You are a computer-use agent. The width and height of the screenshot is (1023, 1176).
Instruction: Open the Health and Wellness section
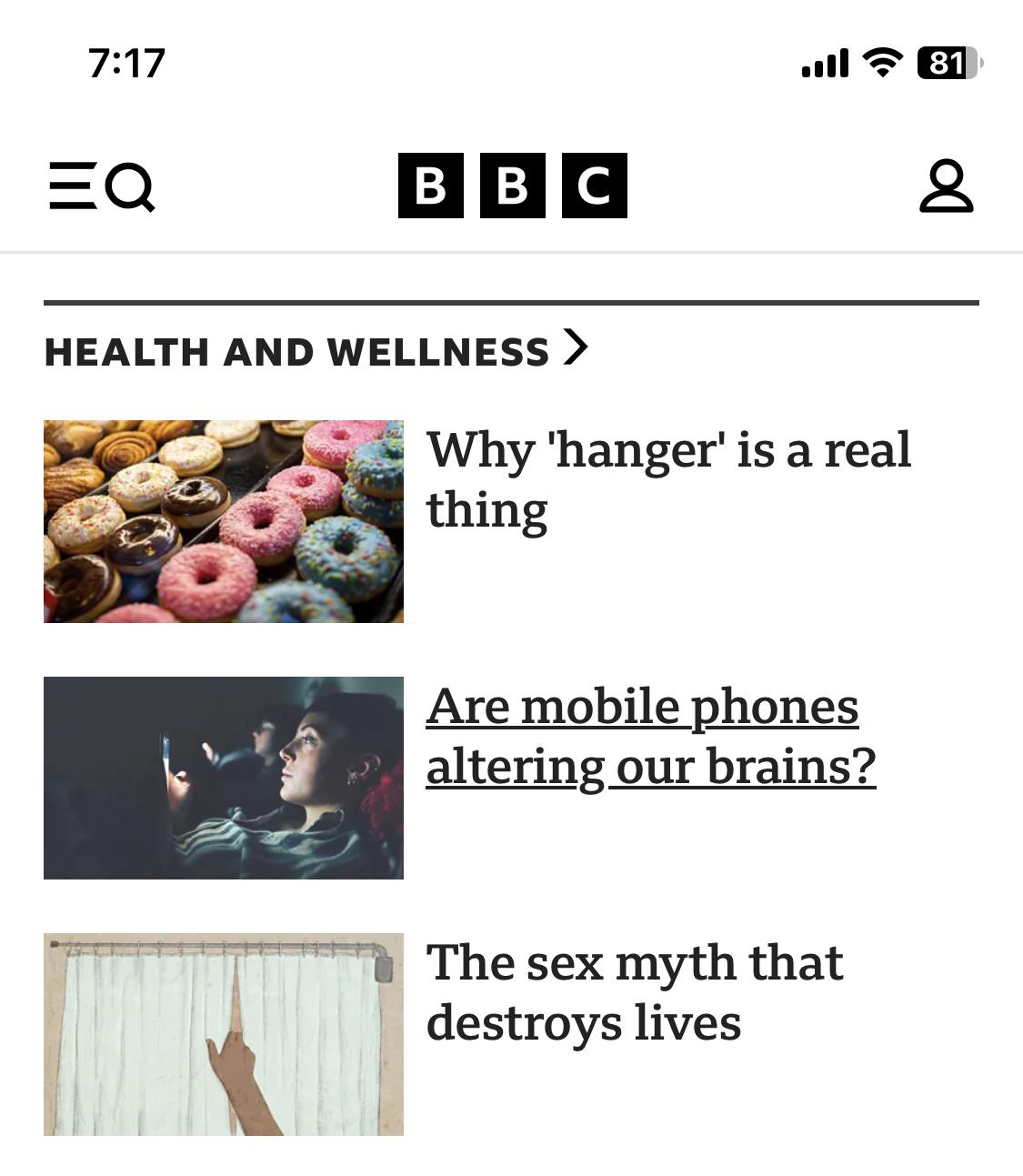(x=316, y=351)
